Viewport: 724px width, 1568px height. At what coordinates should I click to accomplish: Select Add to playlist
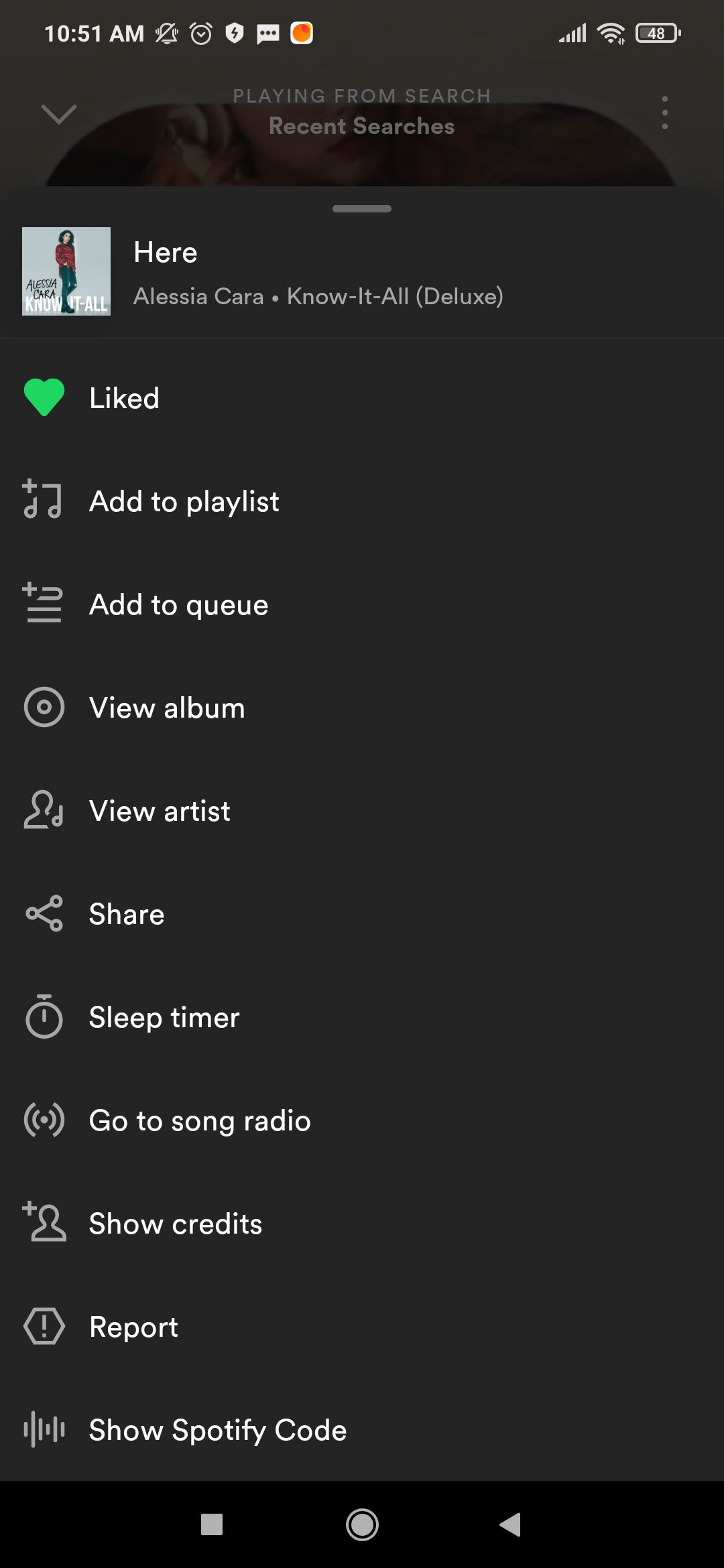(184, 501)
